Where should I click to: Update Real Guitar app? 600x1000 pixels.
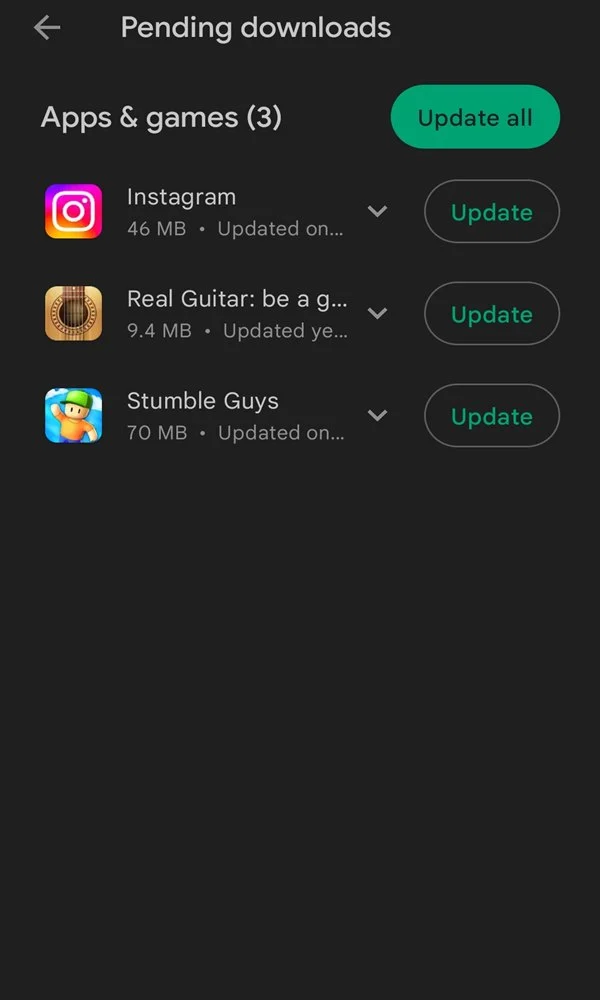pos(491,314)
